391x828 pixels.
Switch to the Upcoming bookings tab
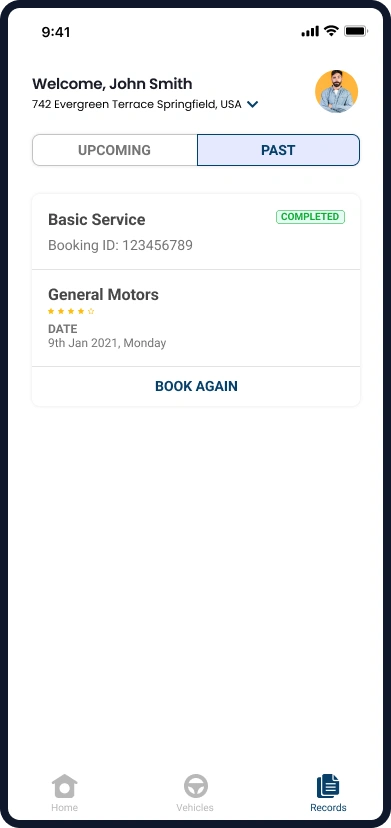[115, 150]
